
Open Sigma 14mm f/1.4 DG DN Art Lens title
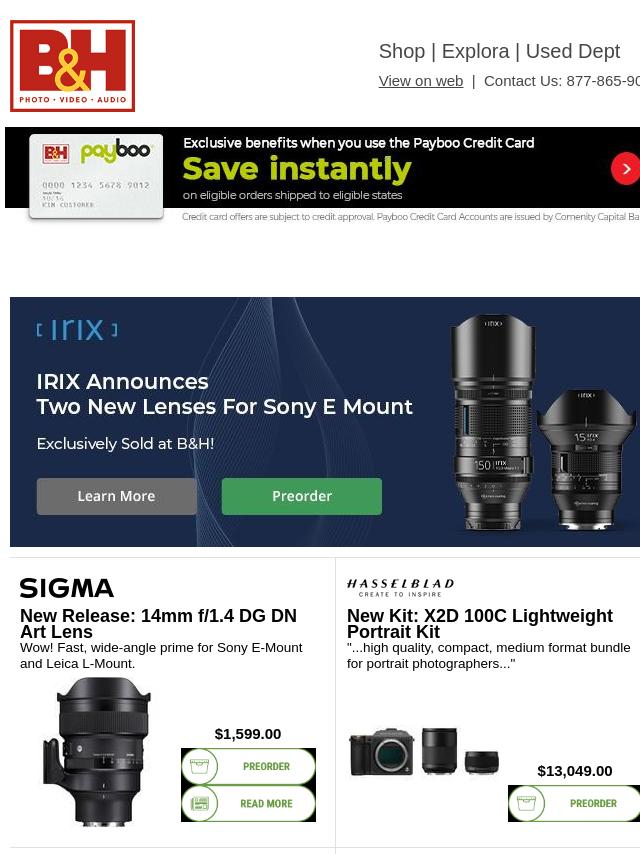pyautogui.click(x=158, y=624)
